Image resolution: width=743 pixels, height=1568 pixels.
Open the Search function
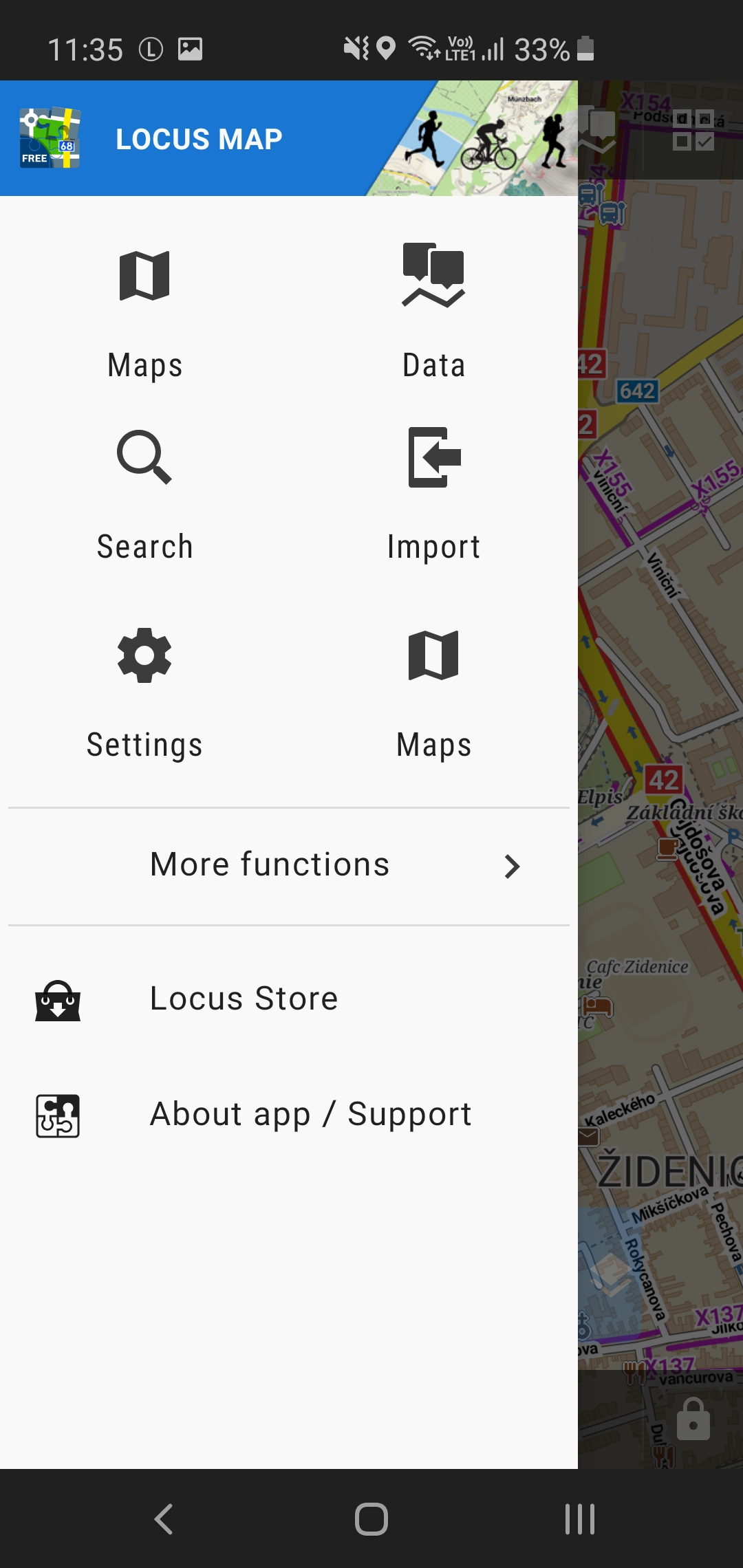click(144, 495)
